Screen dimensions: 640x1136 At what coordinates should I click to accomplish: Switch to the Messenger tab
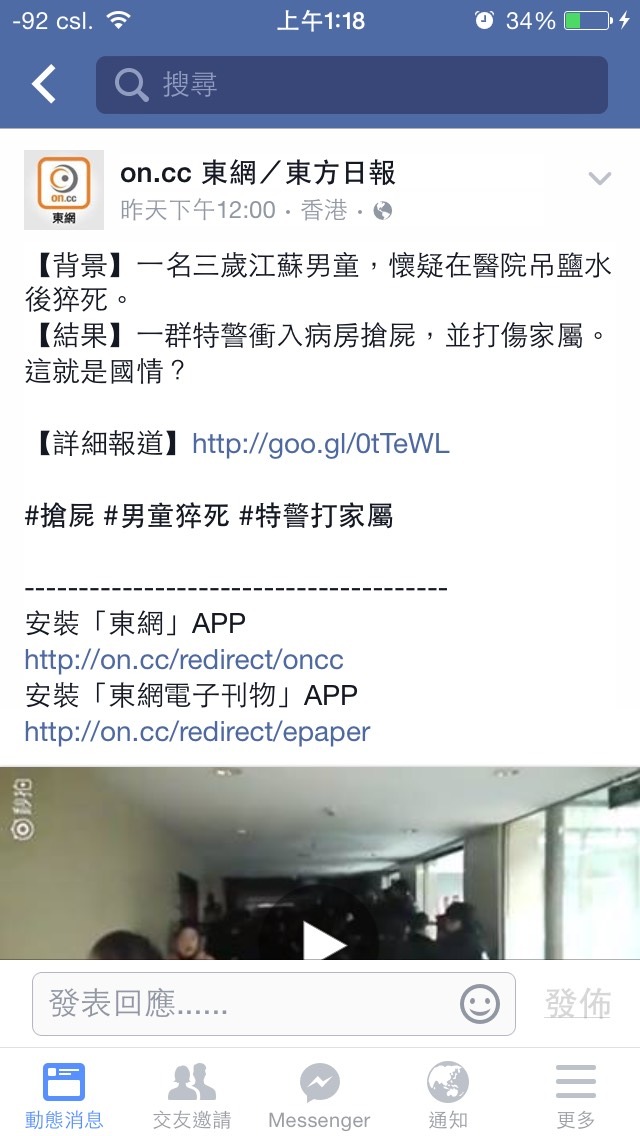(x=319, y=1094)
